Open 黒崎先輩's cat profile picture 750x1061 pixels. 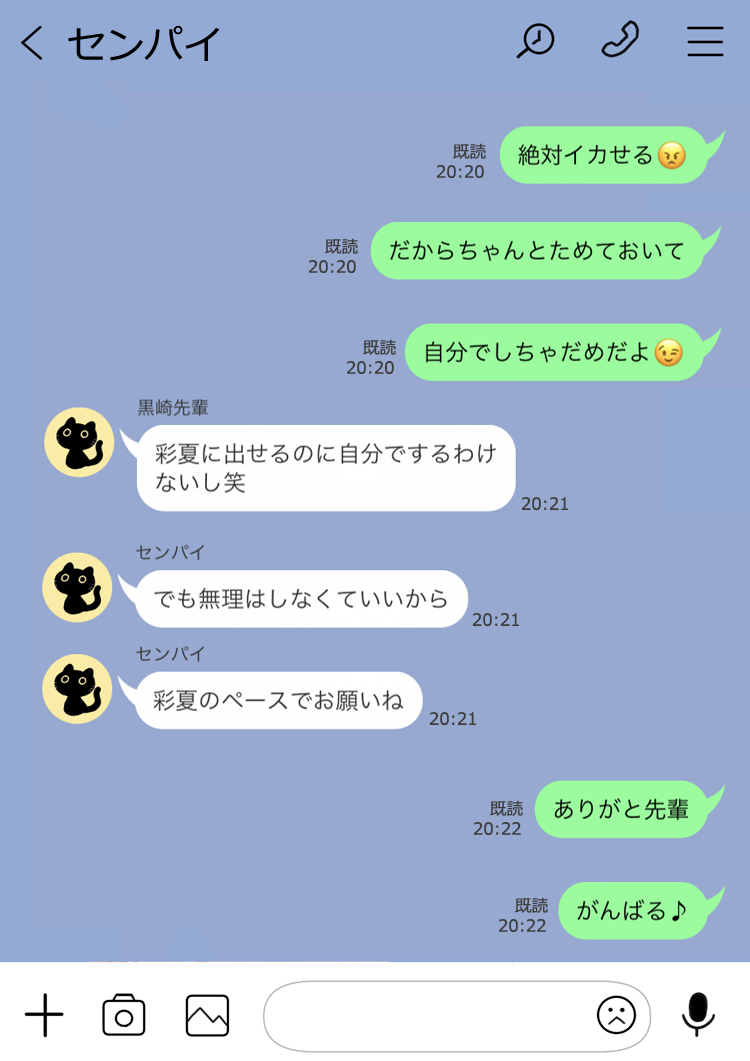79,442
